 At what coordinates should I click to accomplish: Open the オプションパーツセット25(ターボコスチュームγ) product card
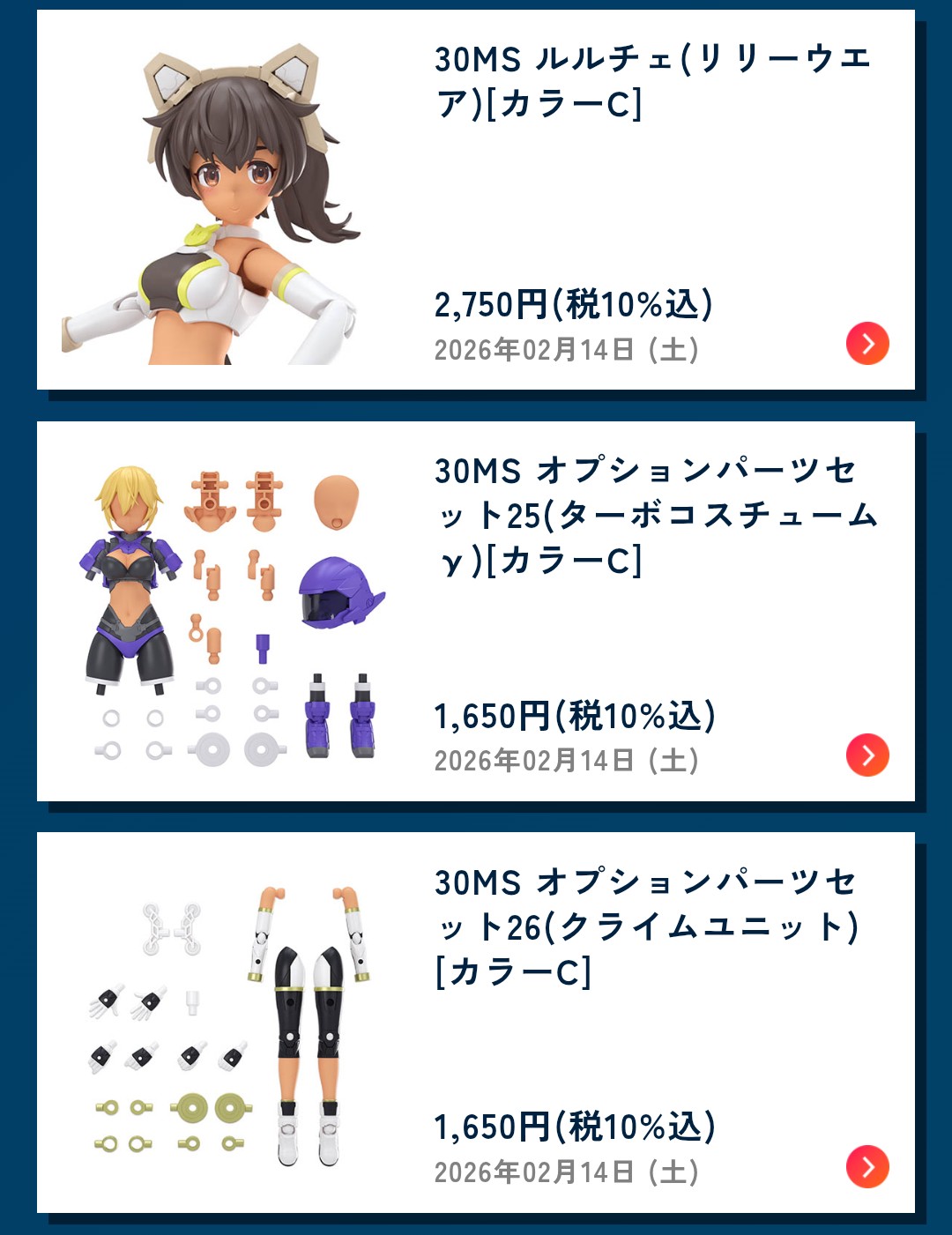click(655, 515)
